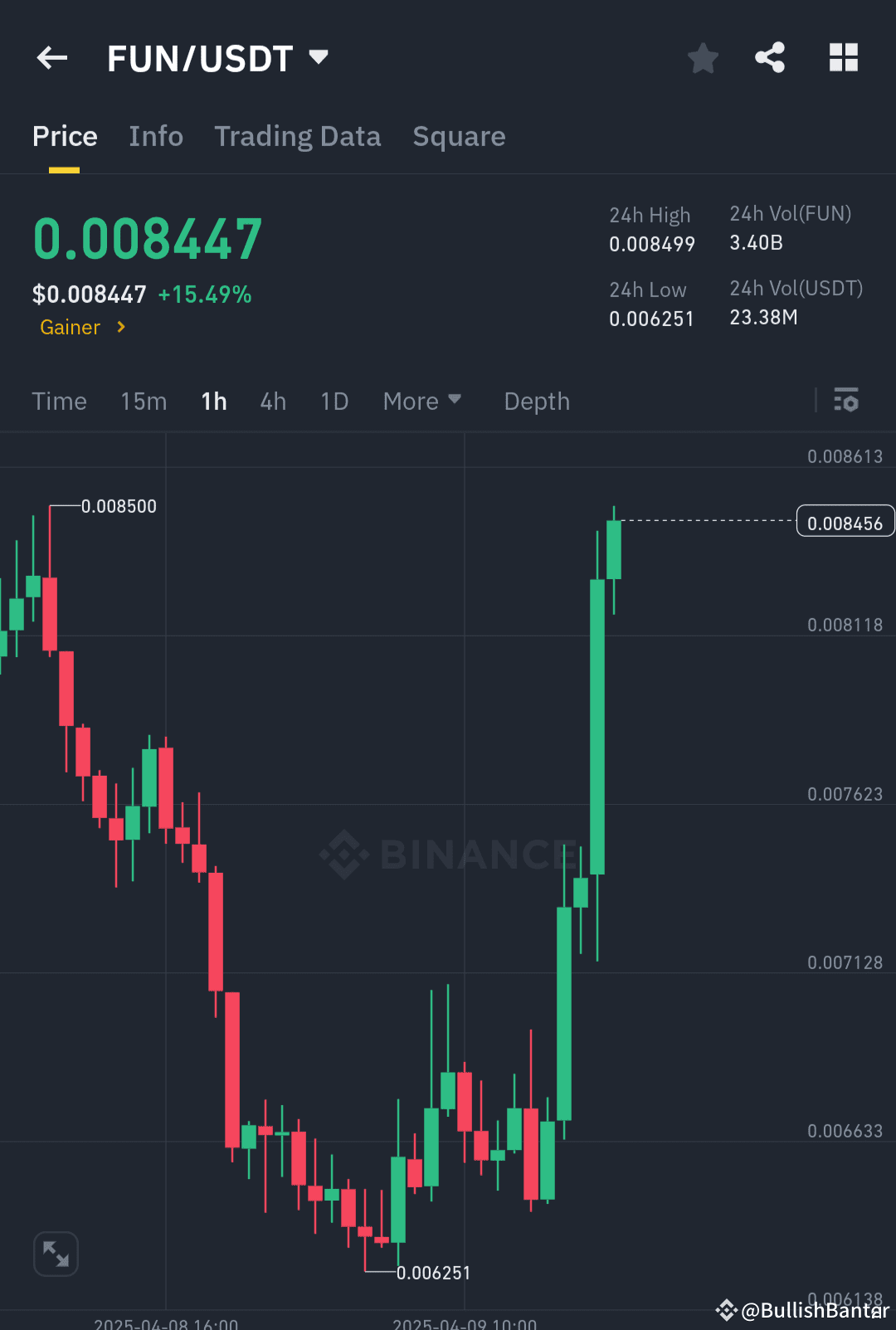Open the More timeframe dropdown
The width and height of the screenshot is (896, 1330).
coord(421,401)
